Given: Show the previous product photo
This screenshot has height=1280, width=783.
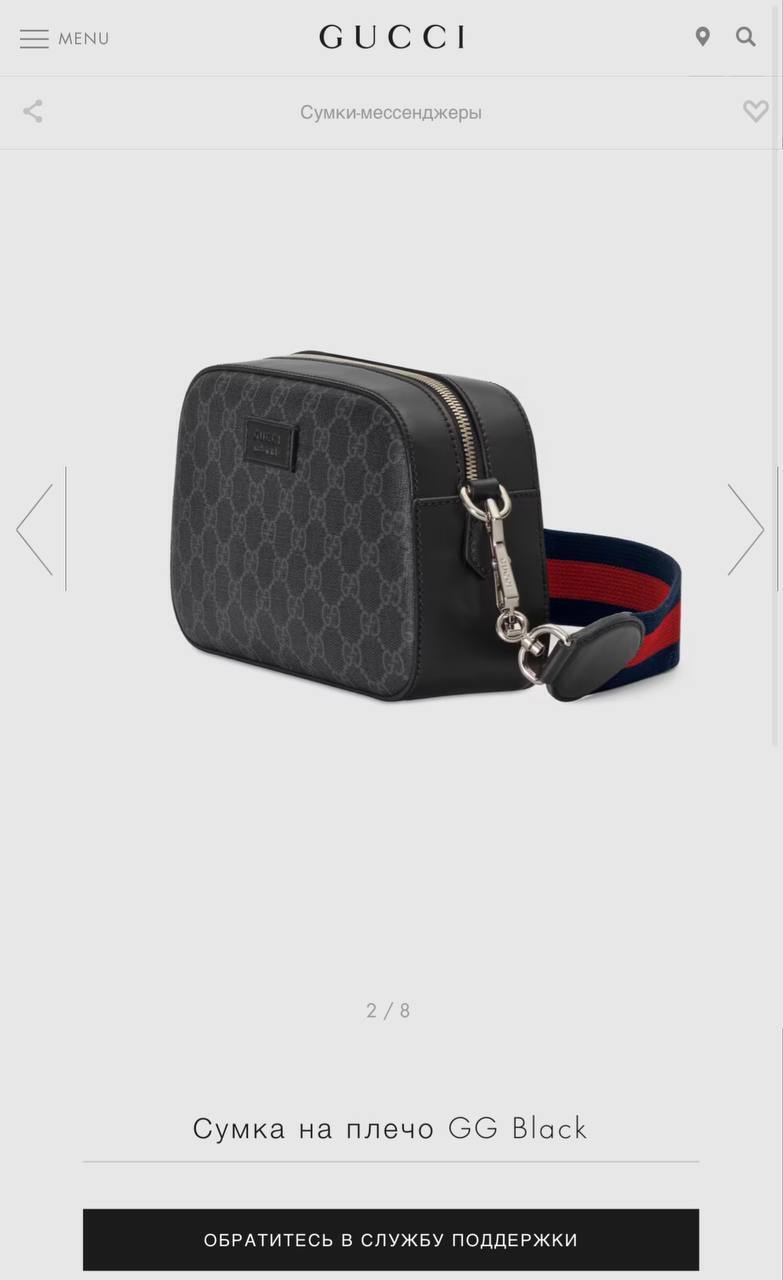Looking at the screenshot, I should coord(35,529).
